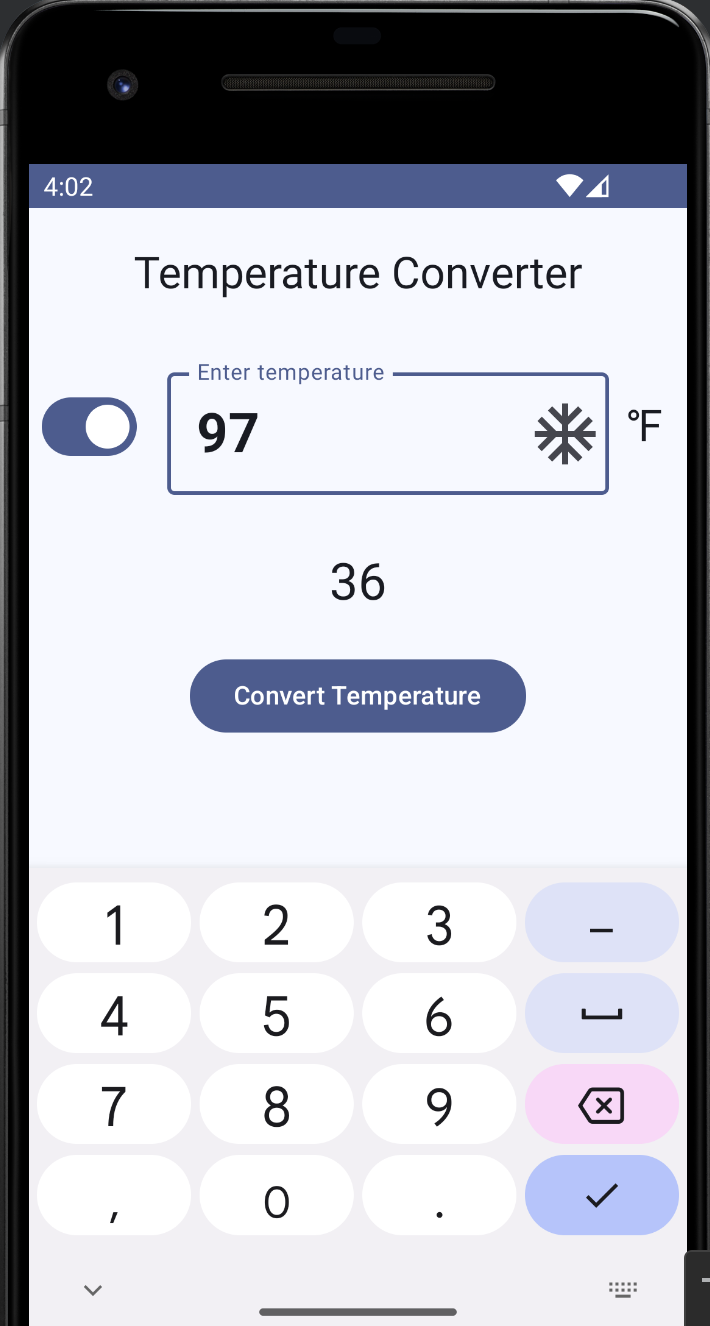Viewport: 710px width, 1326px height.
Task: Type the decimal point key
Action: pyautogui.click(x=439, y=1197)
